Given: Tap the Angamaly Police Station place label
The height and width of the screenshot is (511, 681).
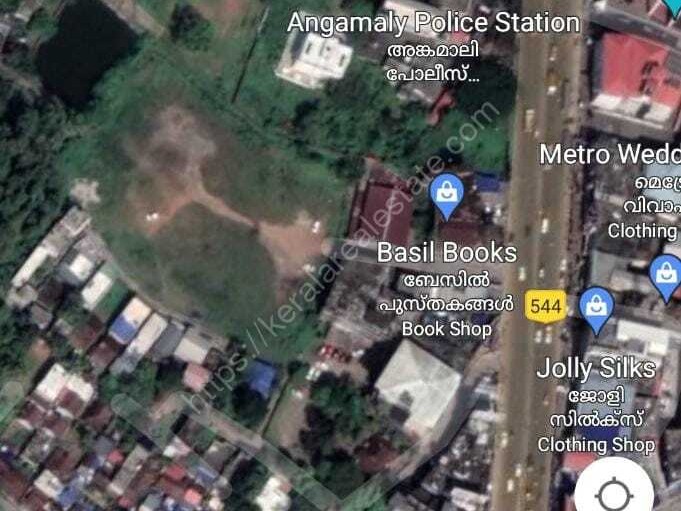Looking at the screenshot, I should pos(433,23).
